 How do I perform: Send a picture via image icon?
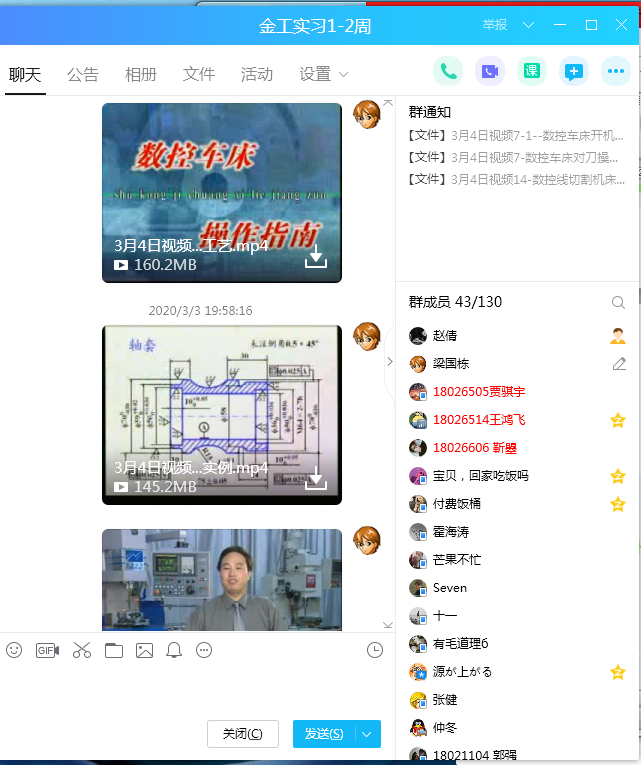click(x=144, y=650)
